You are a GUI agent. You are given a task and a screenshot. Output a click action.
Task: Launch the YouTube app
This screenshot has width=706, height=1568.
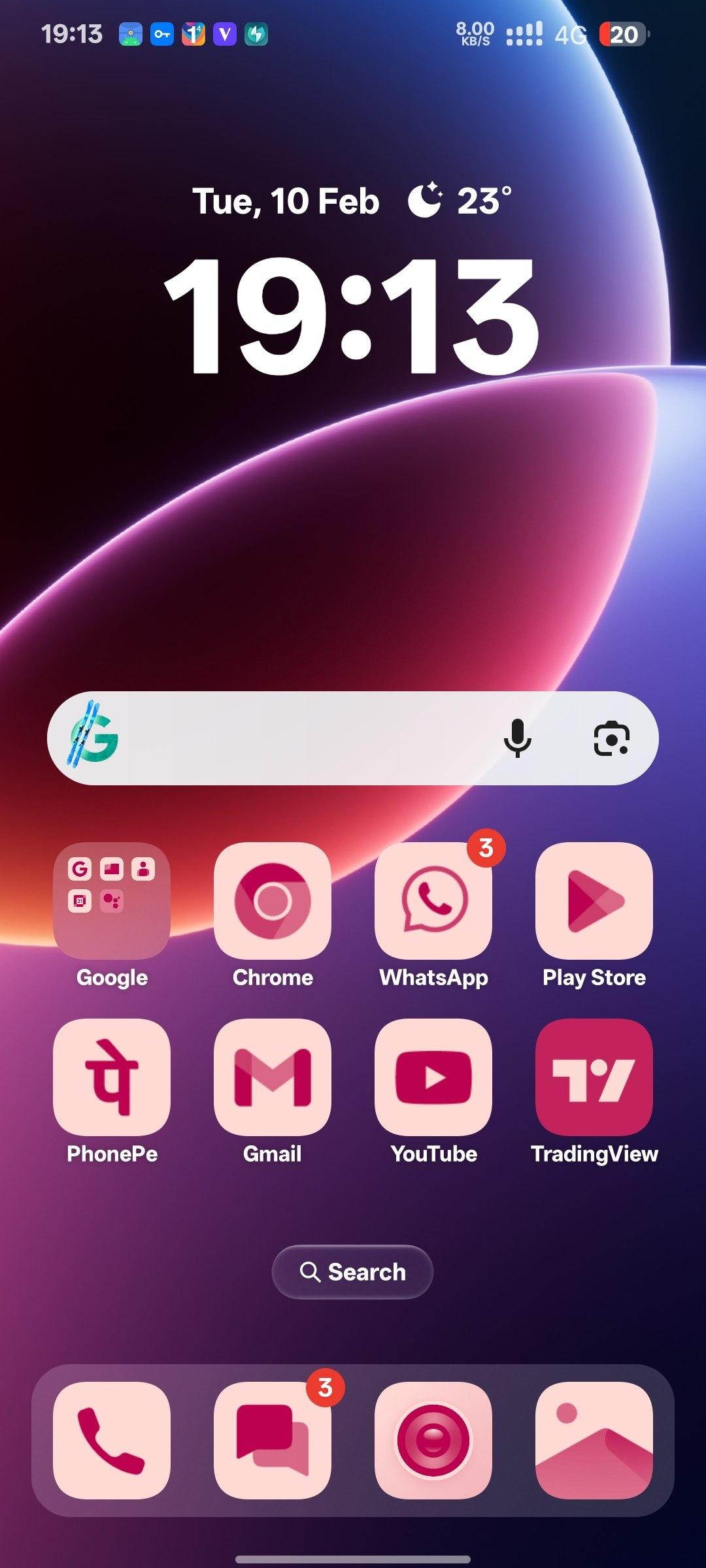coord(433,1077)
